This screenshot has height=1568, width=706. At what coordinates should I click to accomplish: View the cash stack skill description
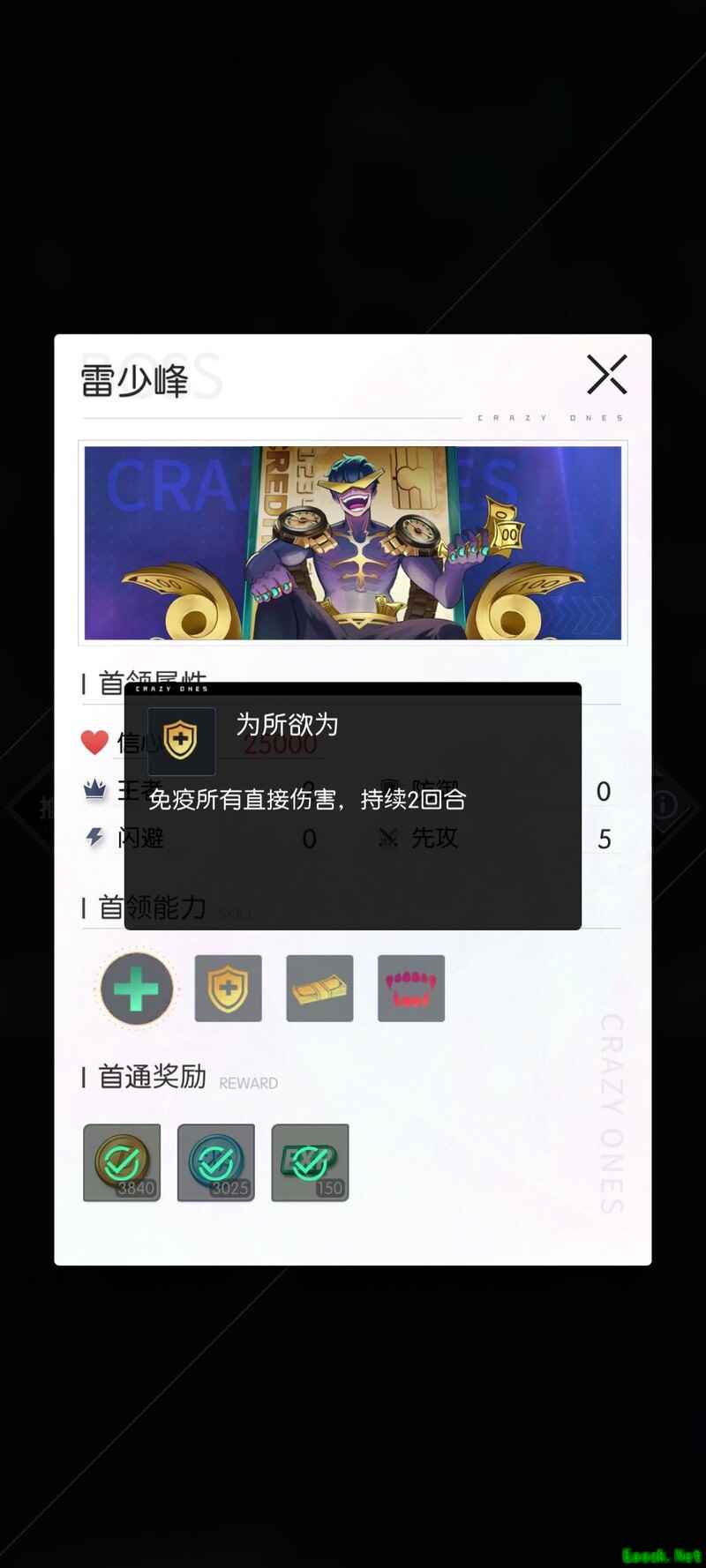pos(319,989)
